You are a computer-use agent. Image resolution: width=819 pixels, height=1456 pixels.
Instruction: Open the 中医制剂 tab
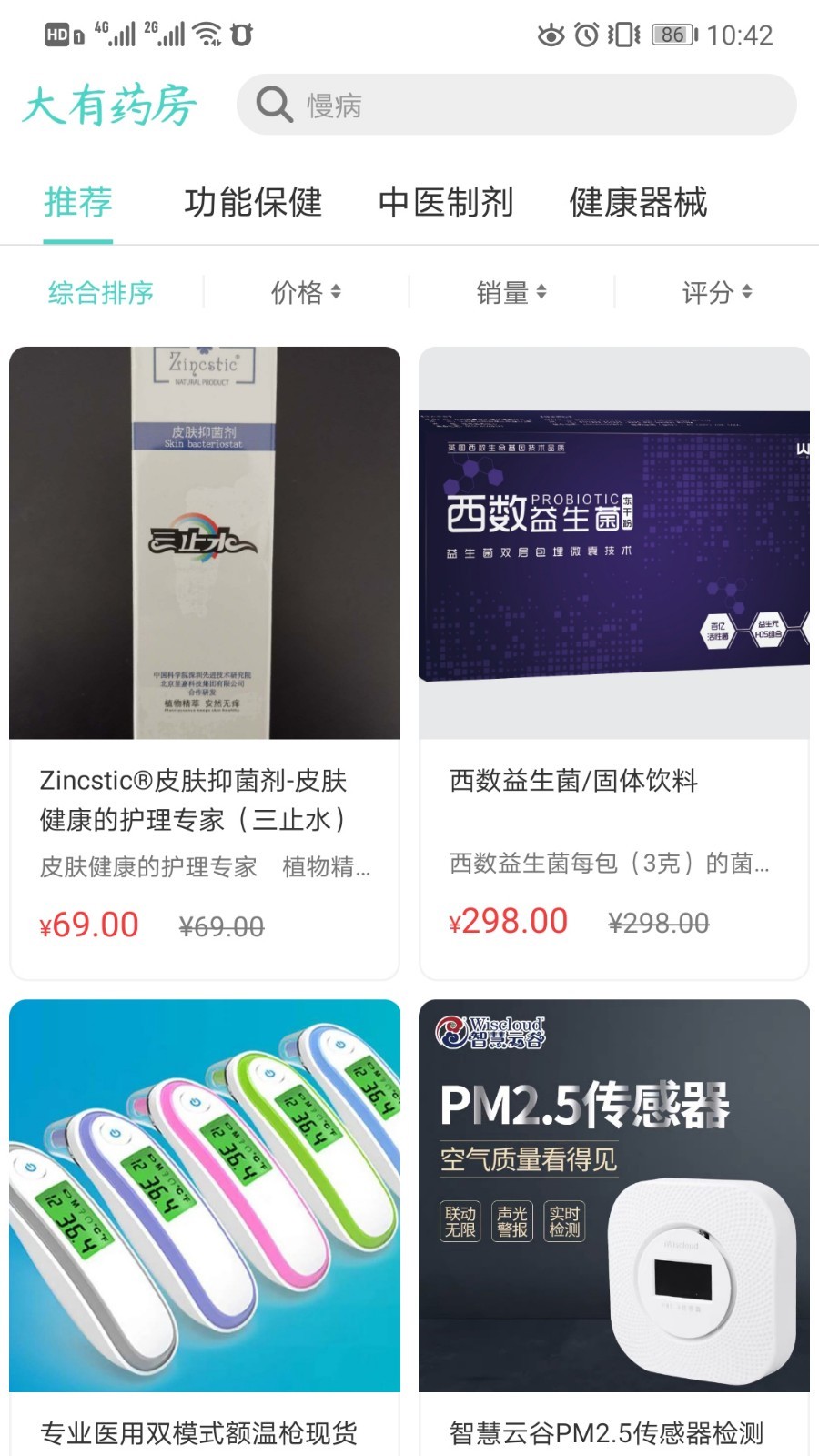446,202
